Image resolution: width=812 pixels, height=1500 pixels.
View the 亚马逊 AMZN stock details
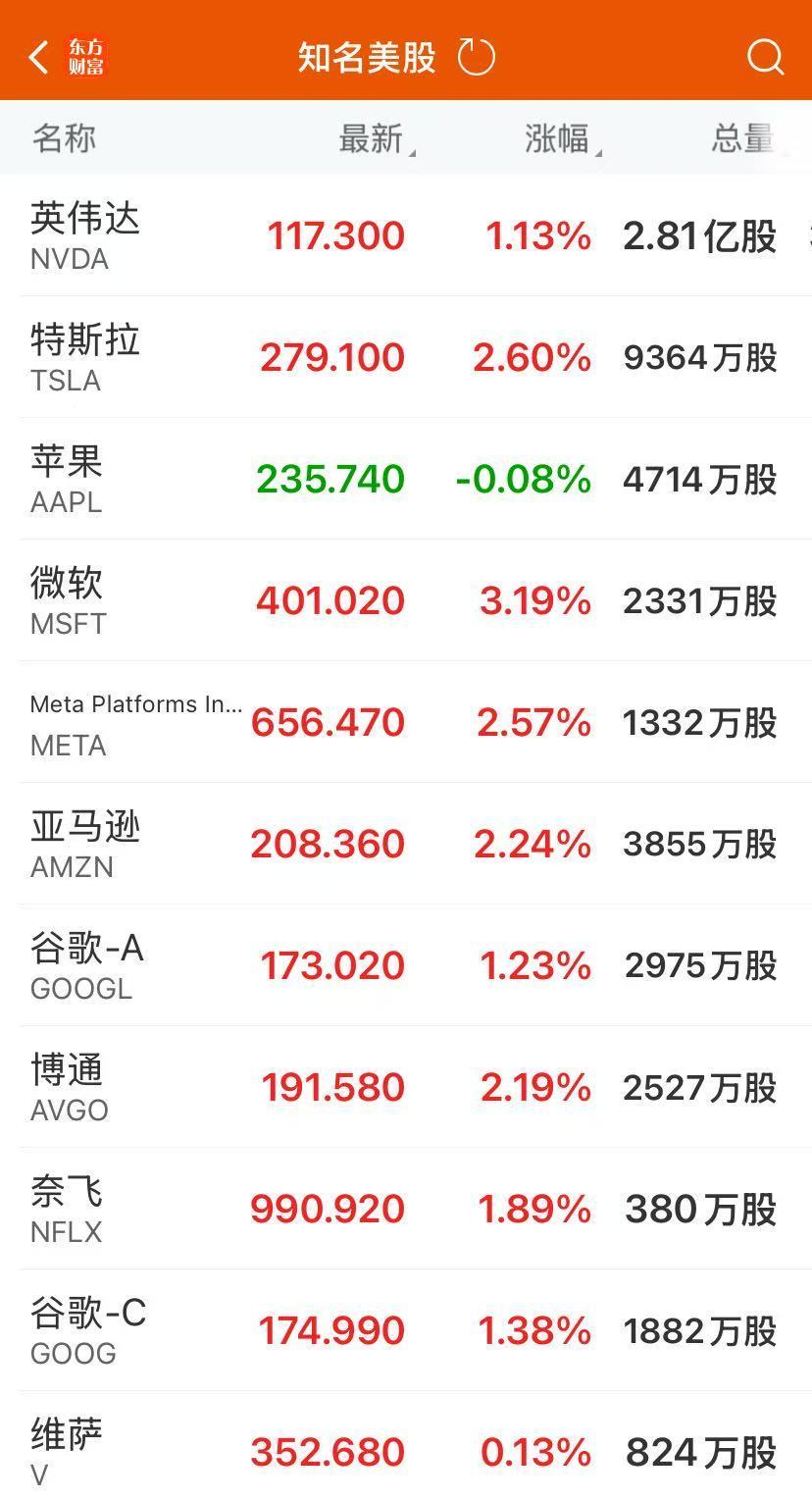(x=406, y=844)
